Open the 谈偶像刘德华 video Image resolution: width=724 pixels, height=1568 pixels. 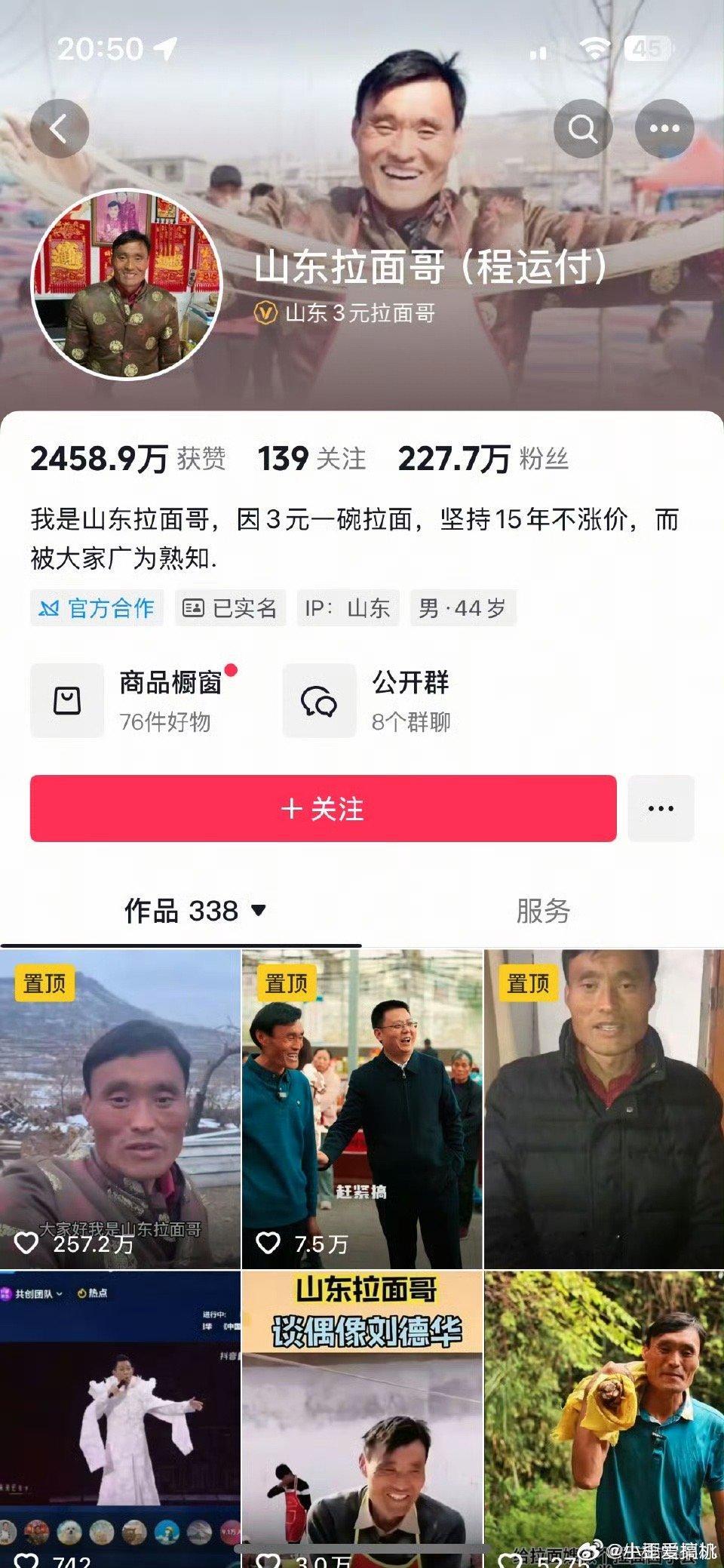(362, 1419)
